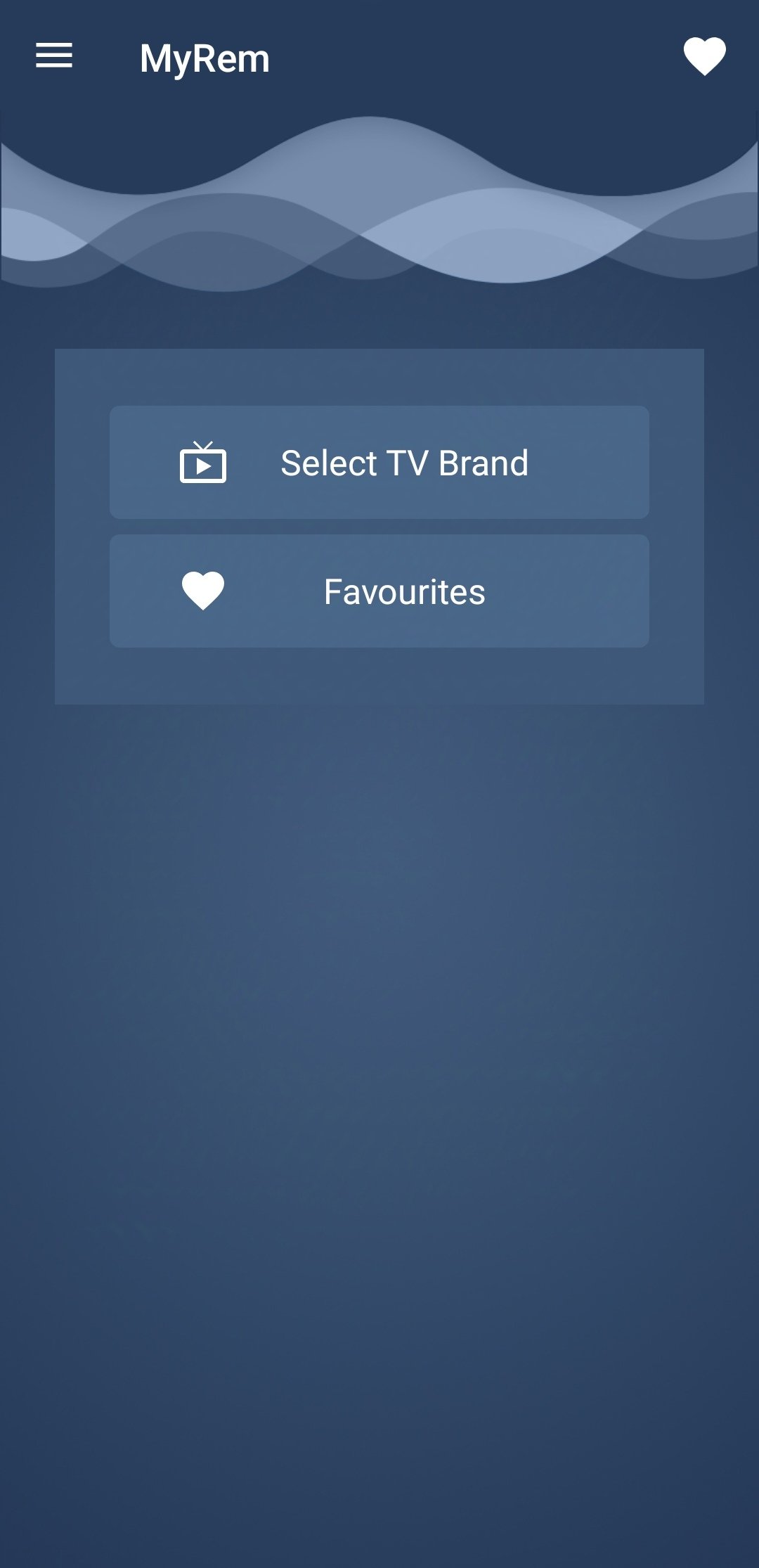759x1568 pixels.
Task: Open the Favourites button
Action: 379,591
